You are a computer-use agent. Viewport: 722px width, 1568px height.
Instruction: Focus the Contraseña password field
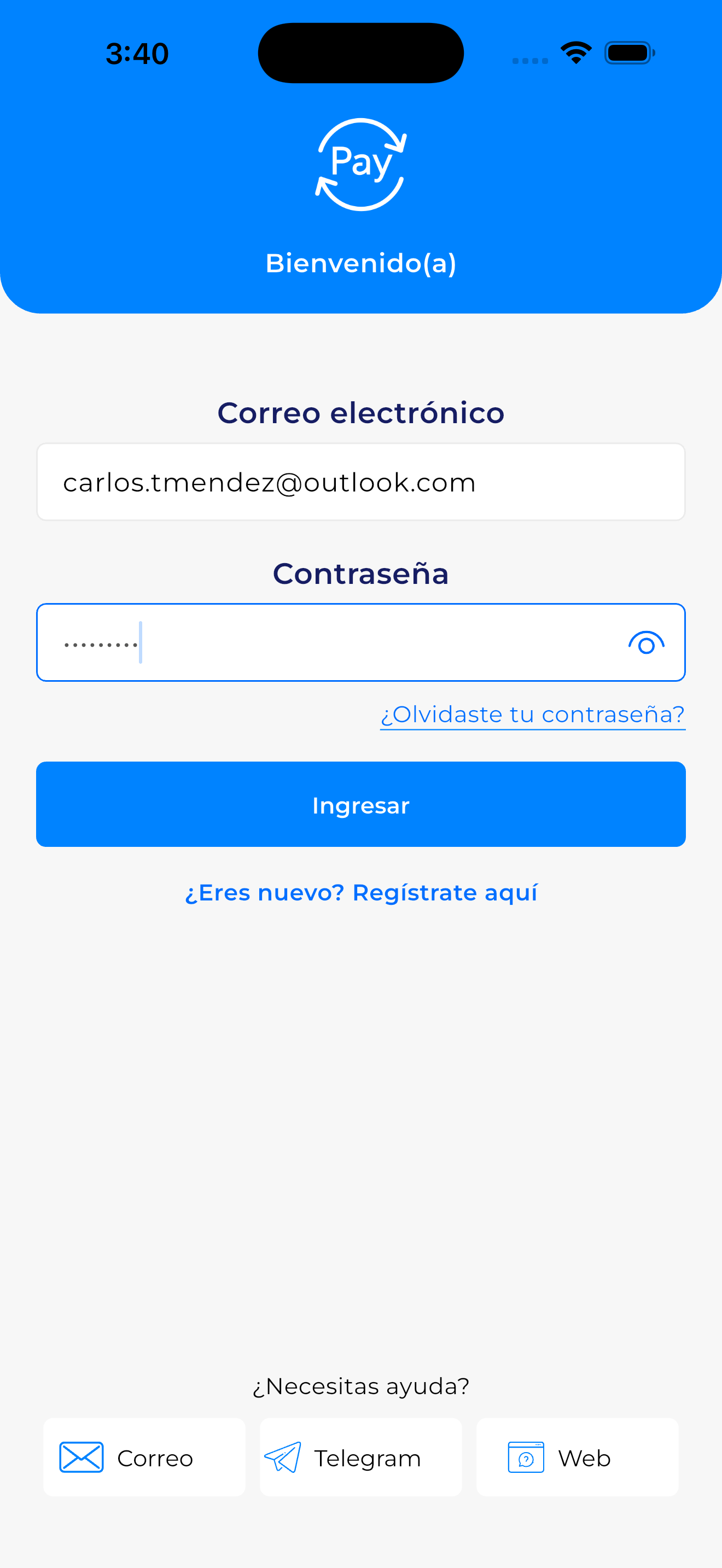coord(329,643)
